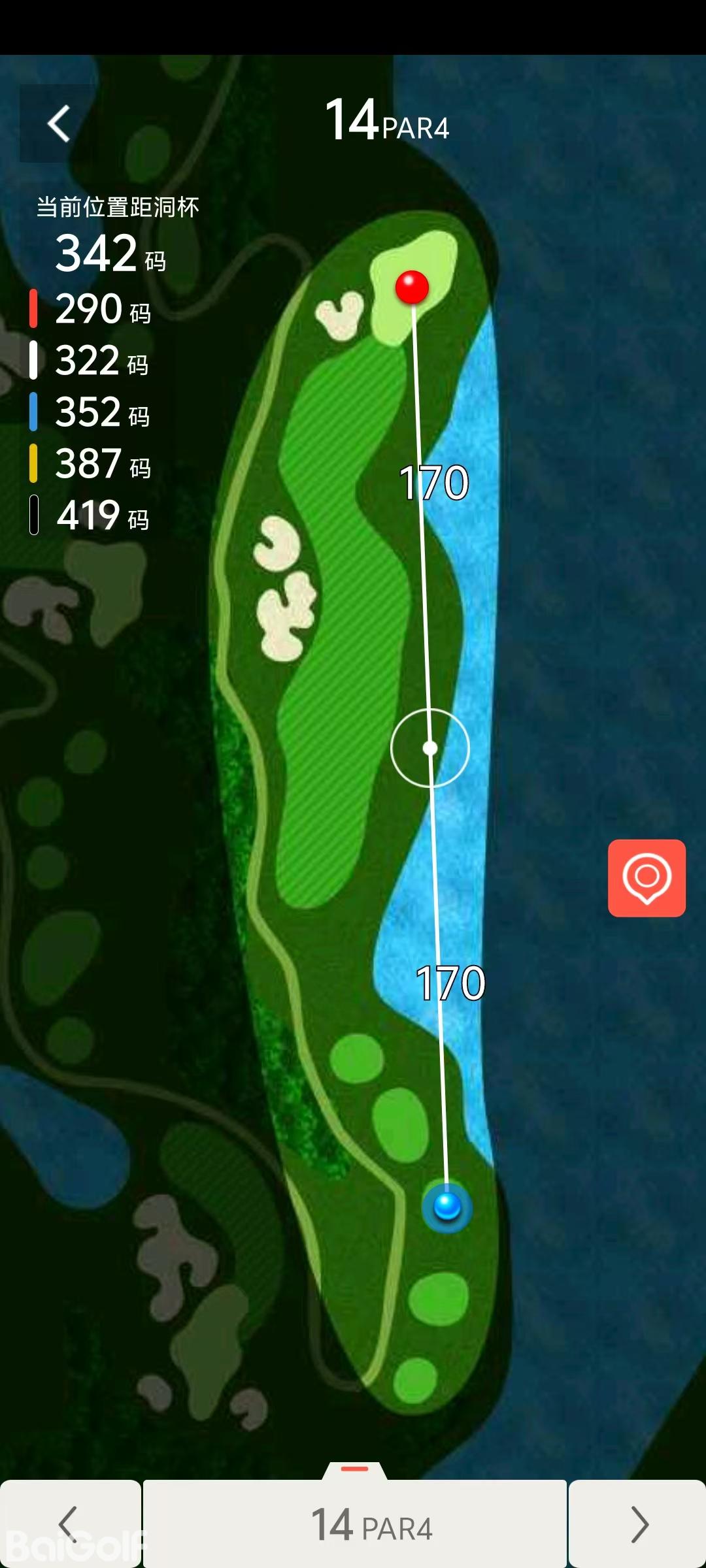Go back using the top-left arrow
Screen dimensions: 706x1568
coord(58,123)
